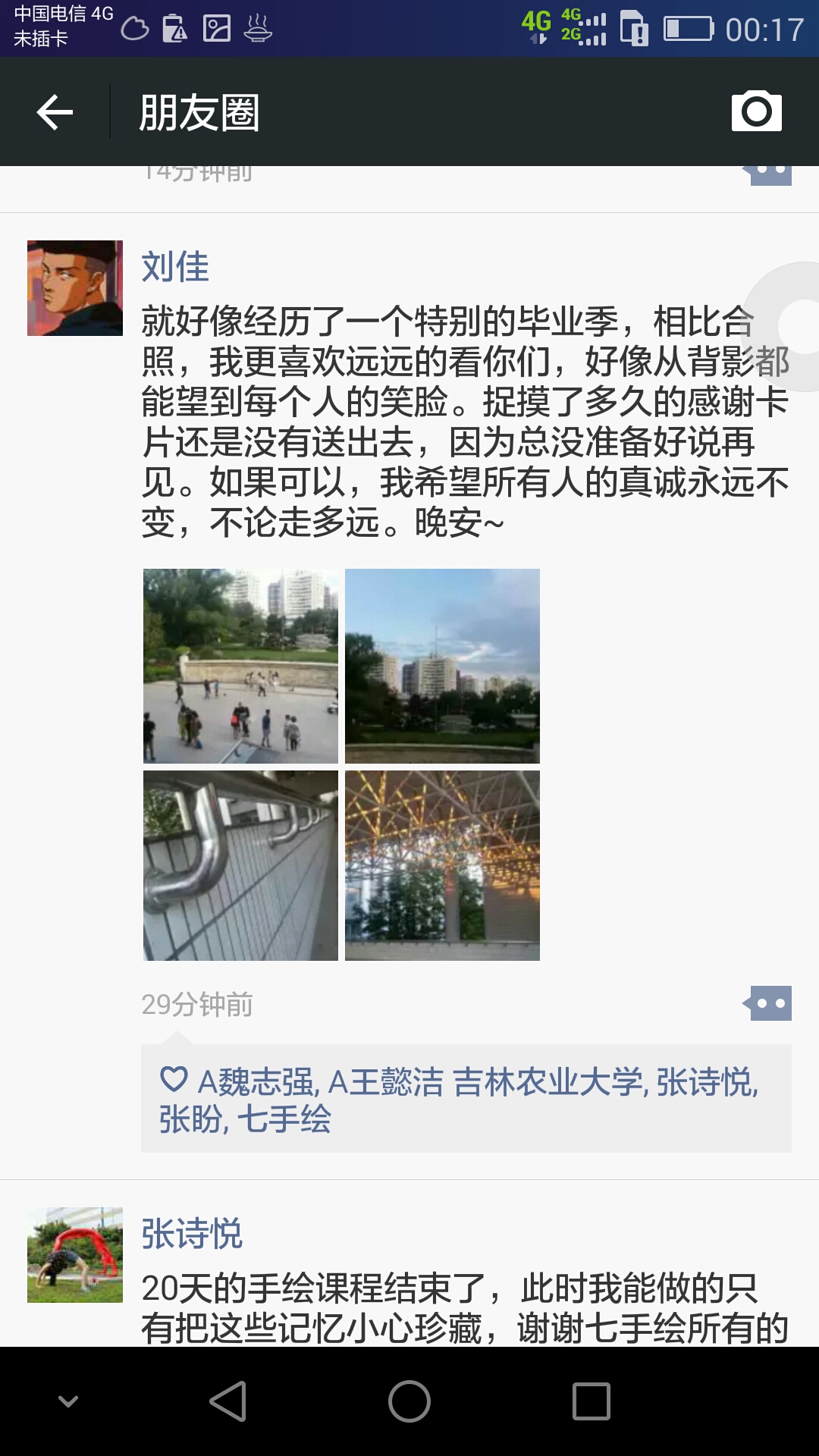View 刘佳's photo of the lit roof structure

coord(442,865)
